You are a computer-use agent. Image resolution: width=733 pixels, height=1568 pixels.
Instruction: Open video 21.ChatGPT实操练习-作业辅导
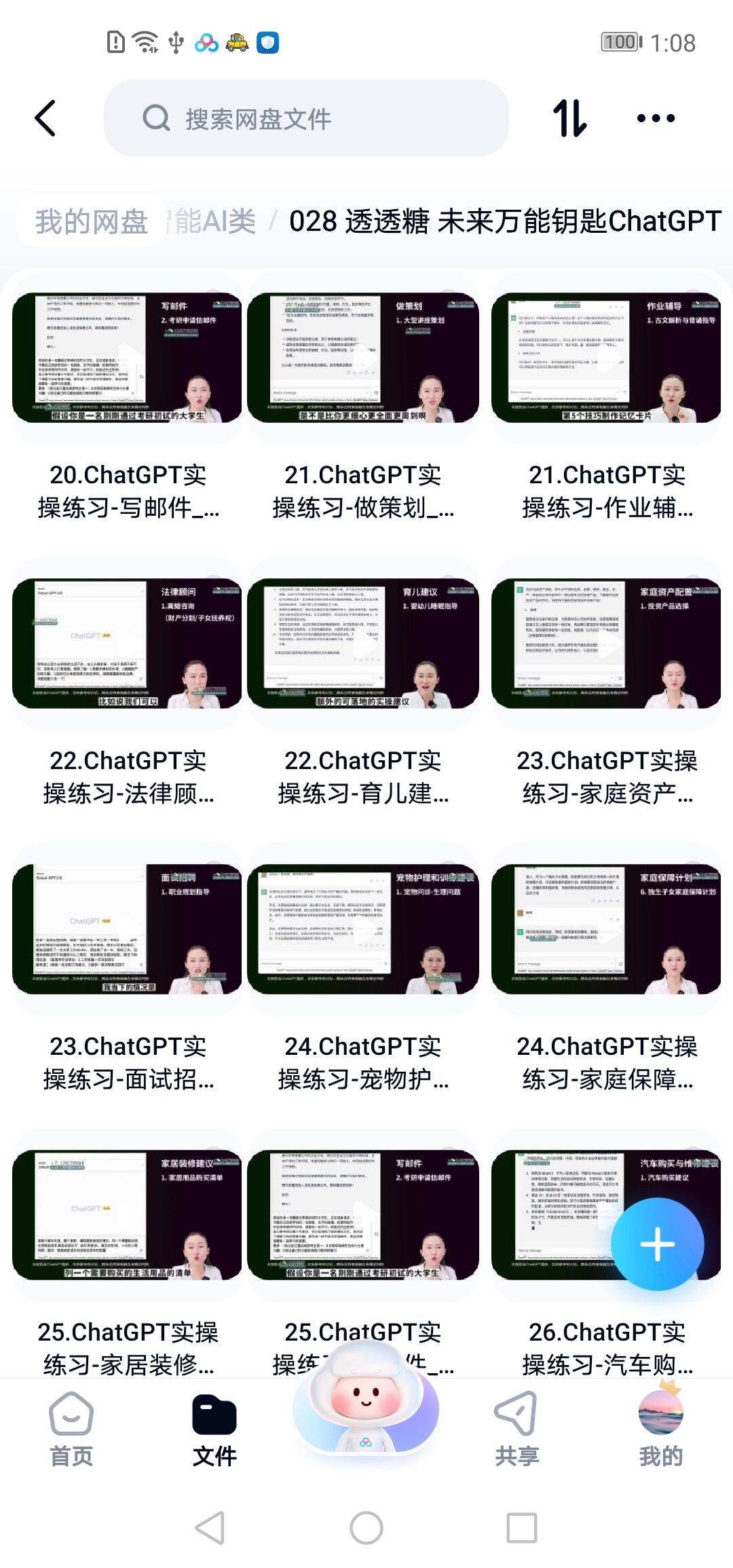pos(606,358)
